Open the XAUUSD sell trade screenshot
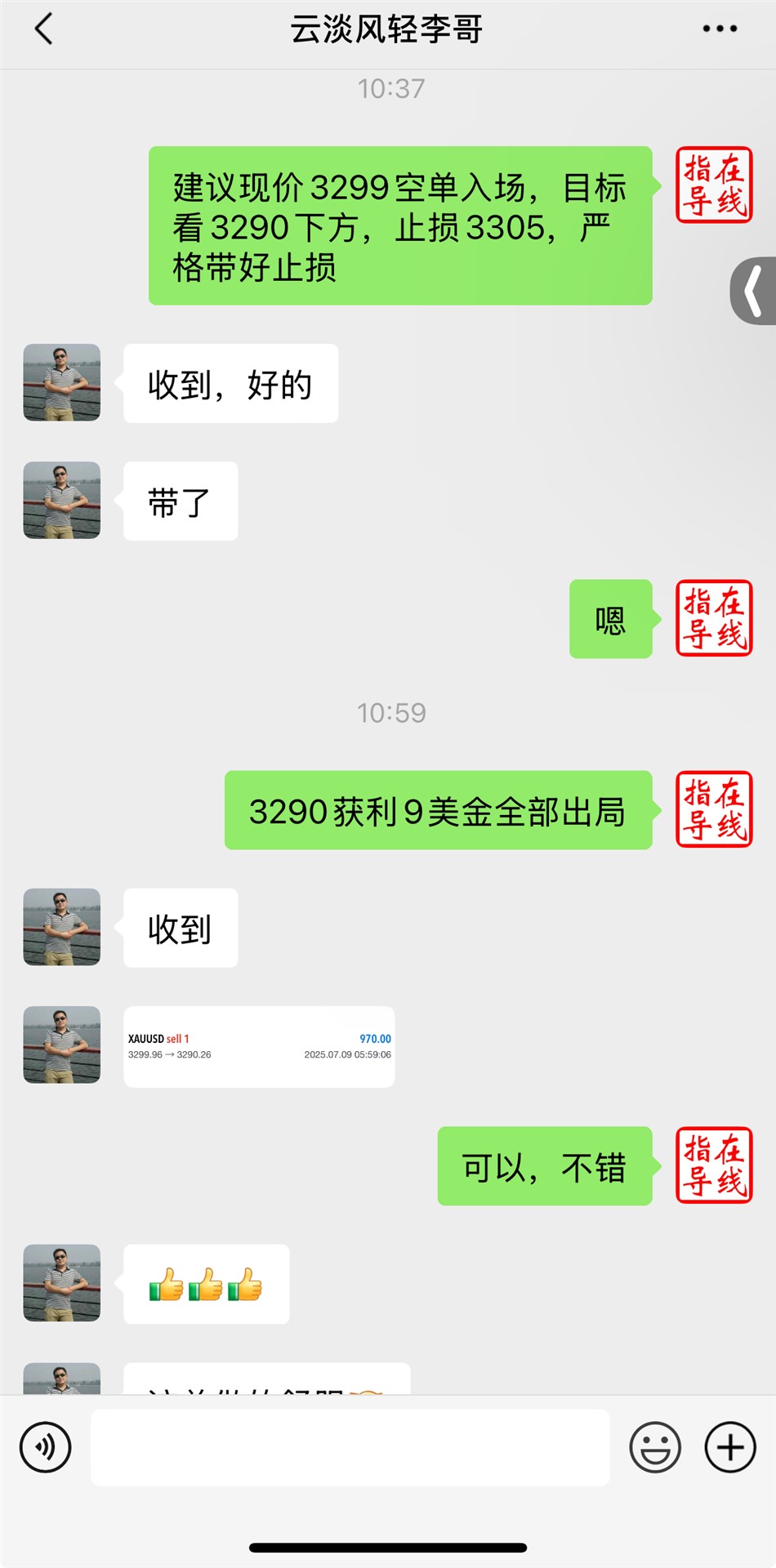 pos(259,1046)
